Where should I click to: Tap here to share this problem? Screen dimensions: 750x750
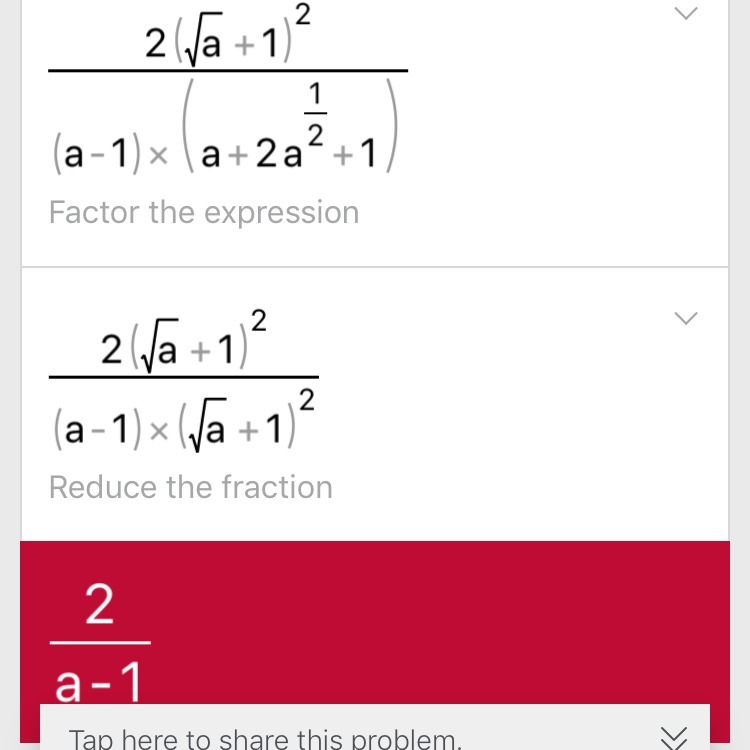point(266,738)
